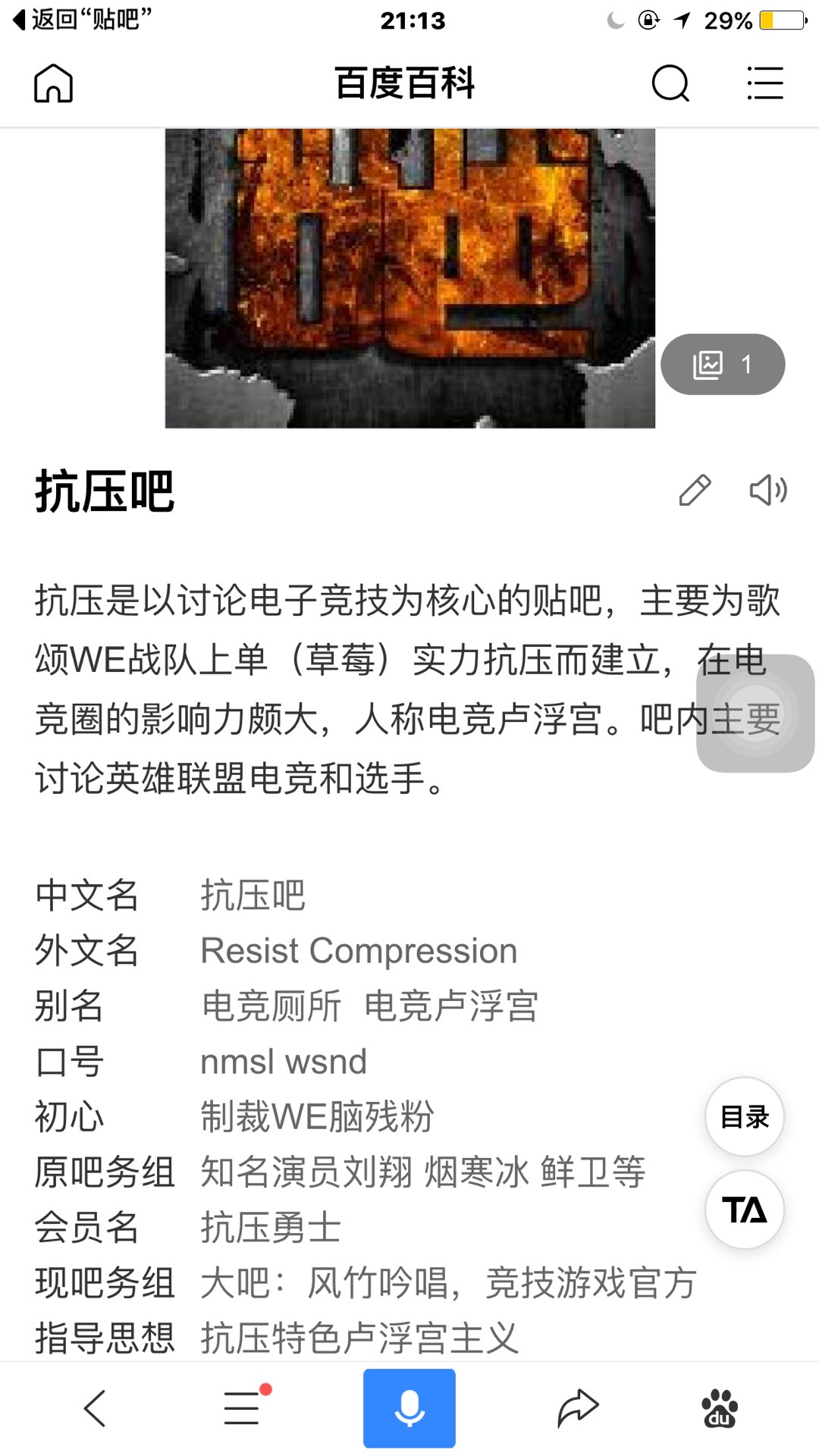Screen dimensions: 819x1456
Task: Open the Baidu paw icon
Action: point(720,1408)
